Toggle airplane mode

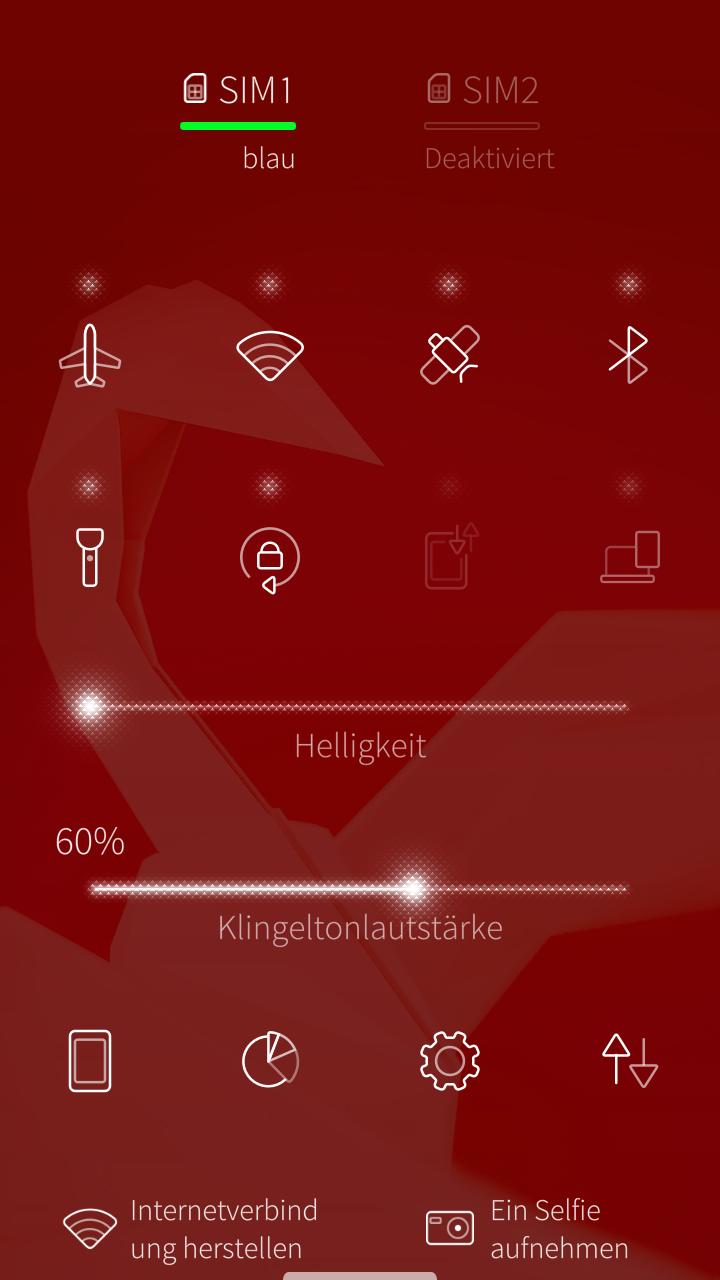pos(90,355)
